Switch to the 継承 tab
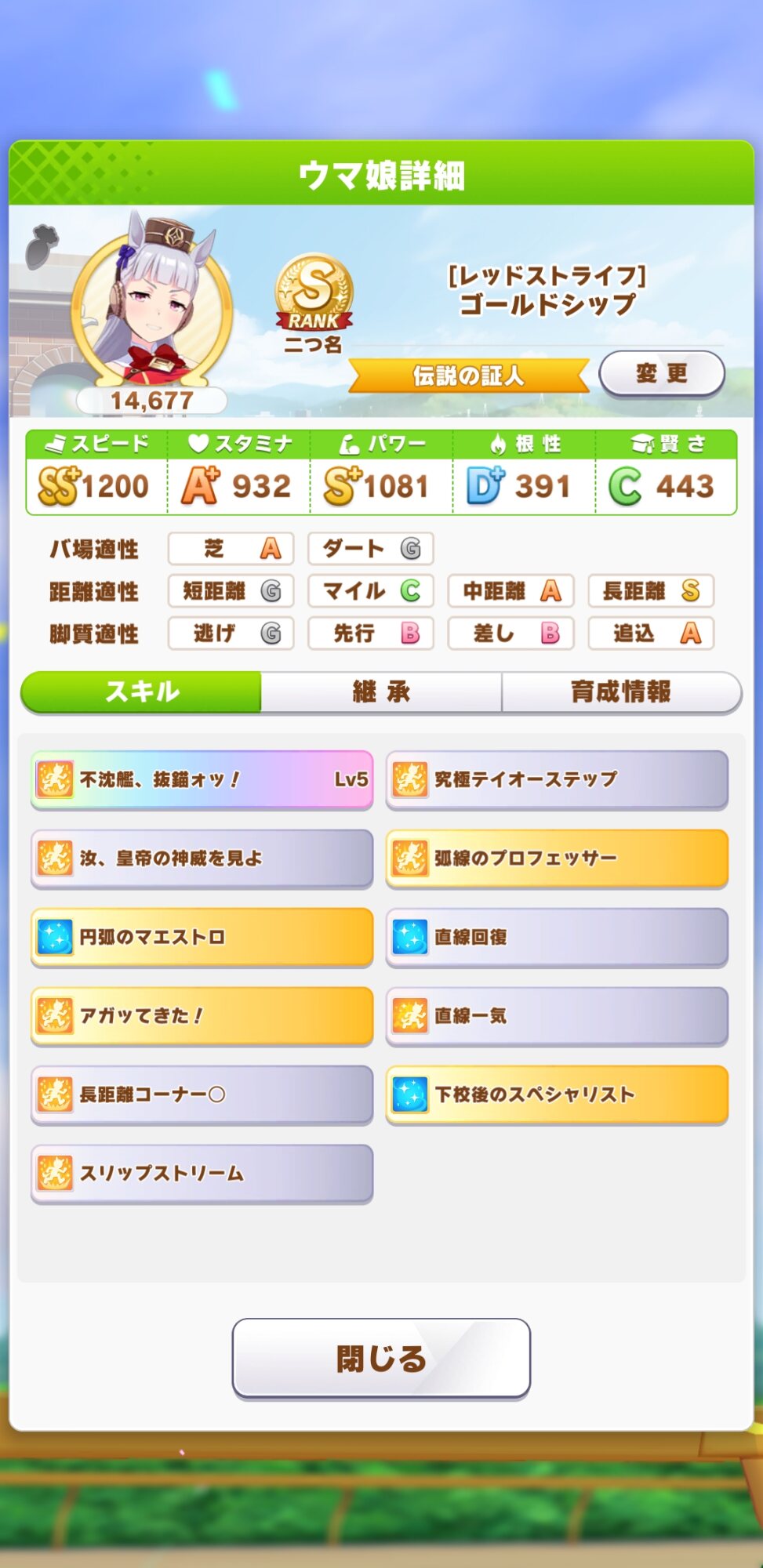763x1568 pixels. (x=381, y=691)
